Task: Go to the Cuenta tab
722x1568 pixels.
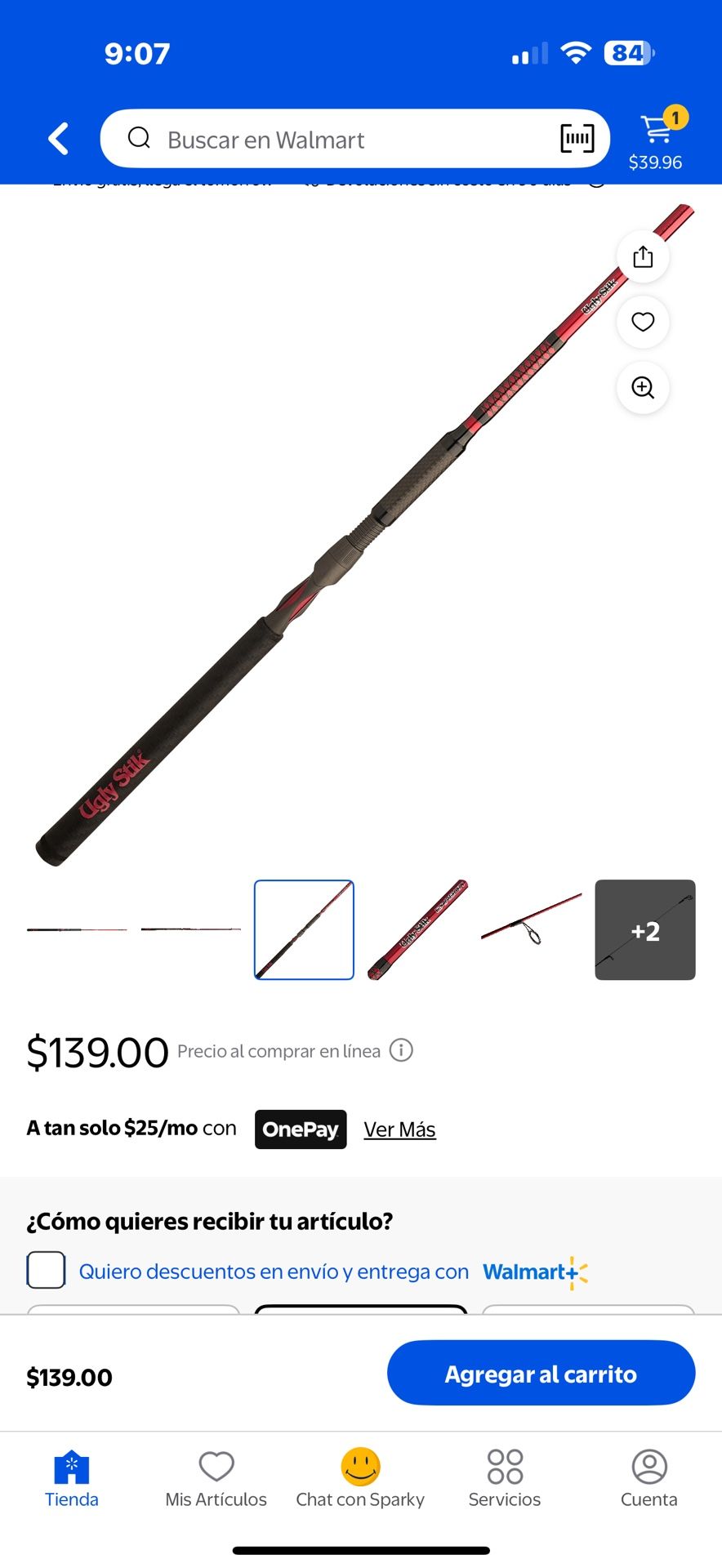Action: click(648, 1479)
